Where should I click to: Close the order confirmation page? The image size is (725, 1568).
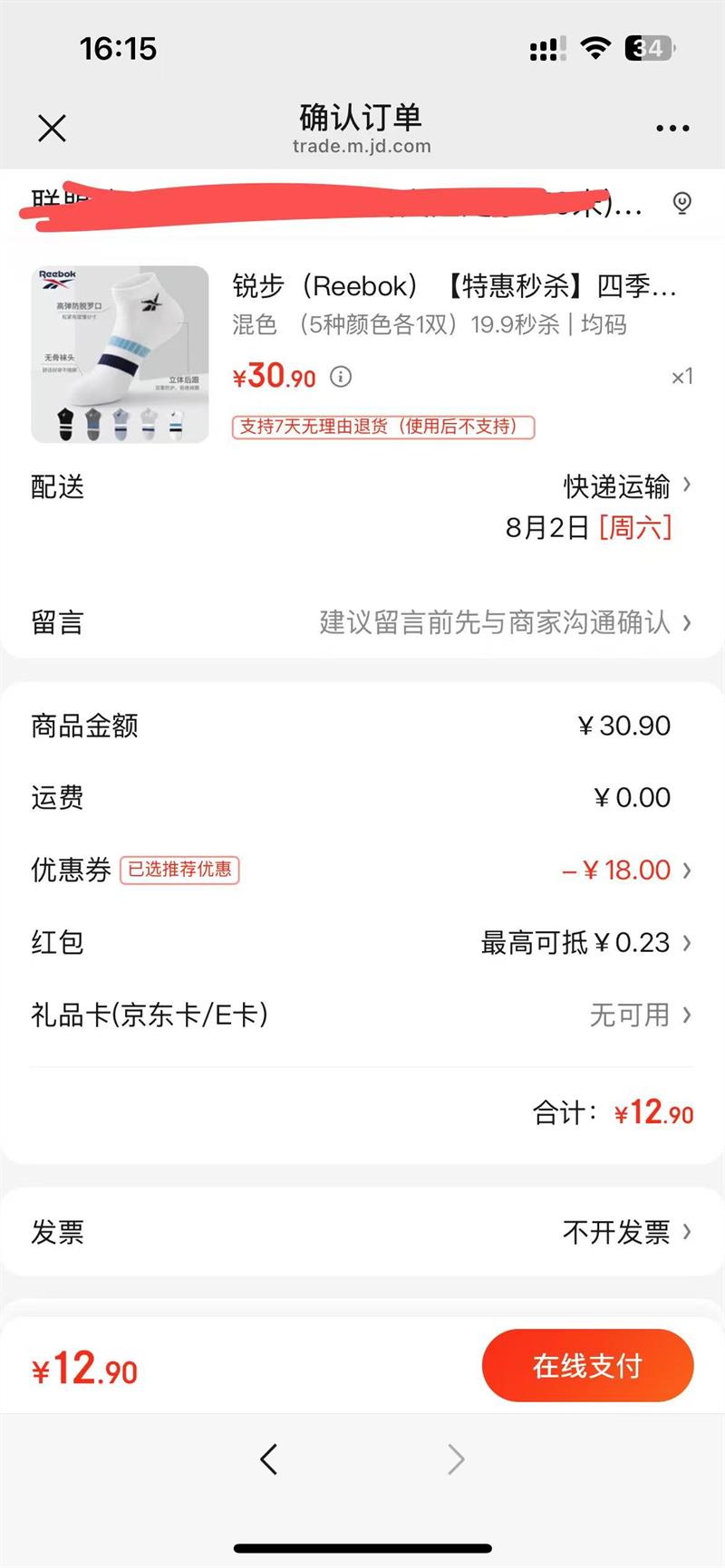point(53,129)
